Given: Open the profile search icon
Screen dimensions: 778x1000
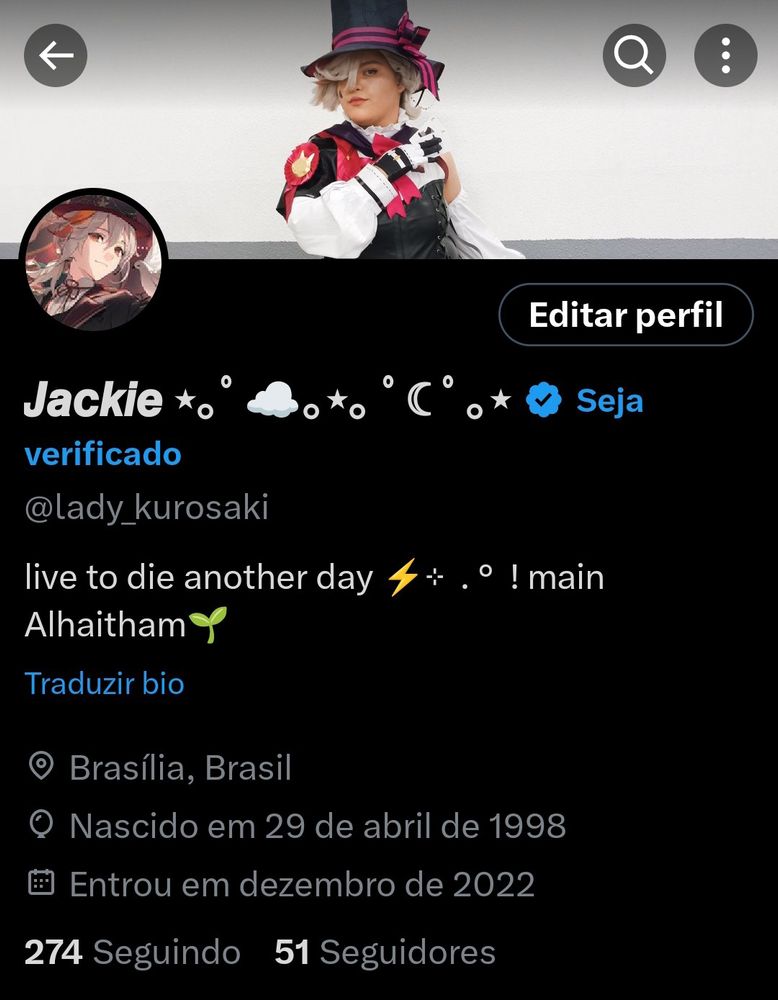Looking at the screenshot, I should [x=634, y=55].
